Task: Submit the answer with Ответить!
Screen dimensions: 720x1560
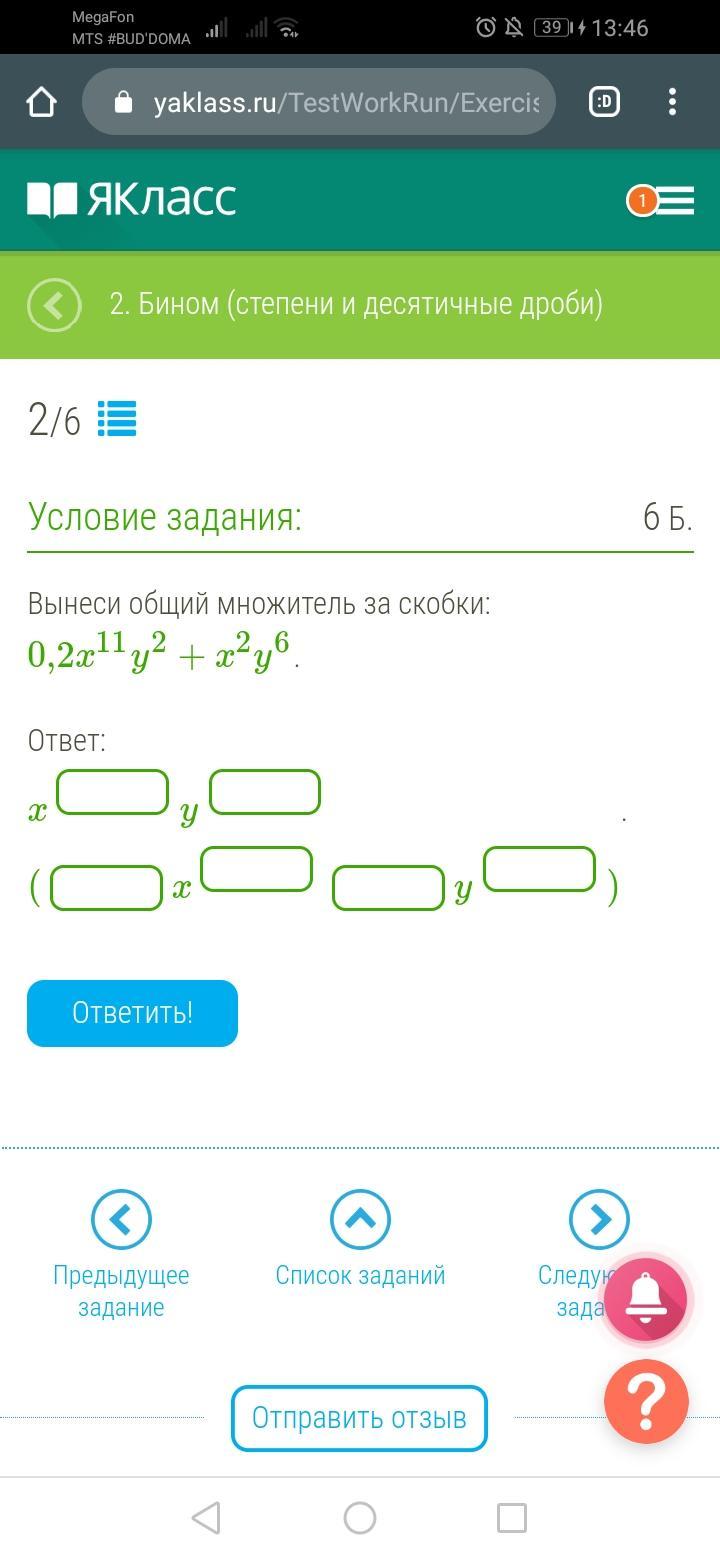Action: tap(132, 1013)
